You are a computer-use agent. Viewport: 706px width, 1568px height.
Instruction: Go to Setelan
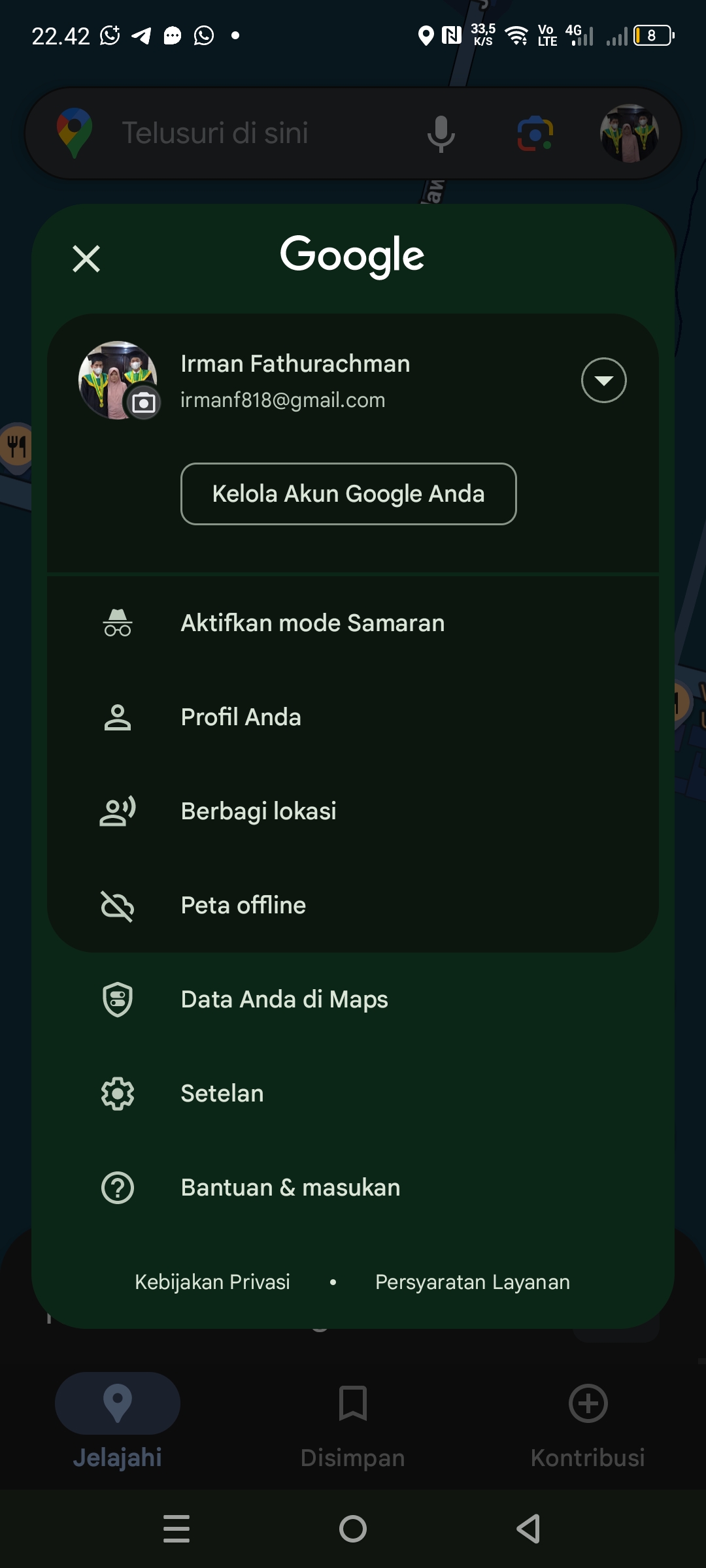point(353,1094)
